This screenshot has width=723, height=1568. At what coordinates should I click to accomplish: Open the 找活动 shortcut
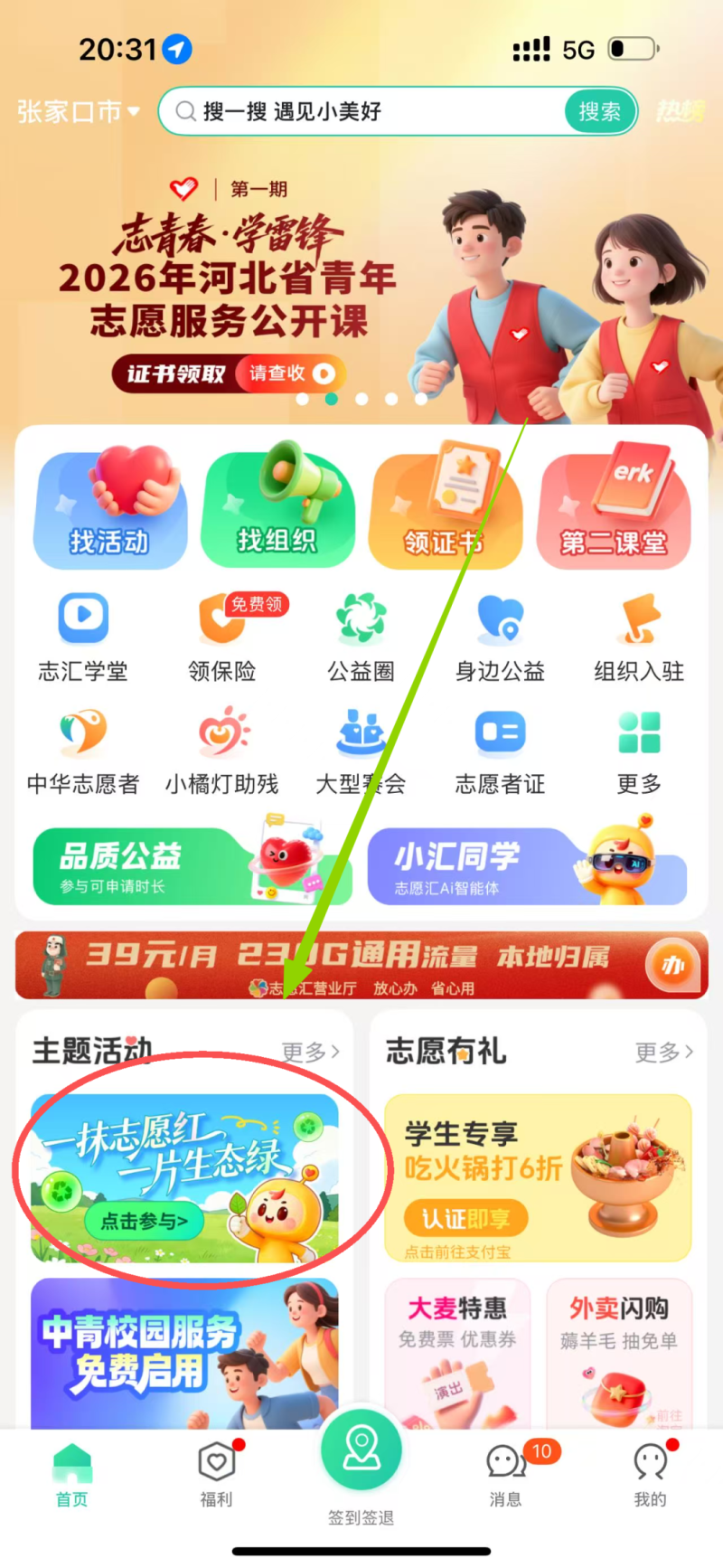coord(109,509)
